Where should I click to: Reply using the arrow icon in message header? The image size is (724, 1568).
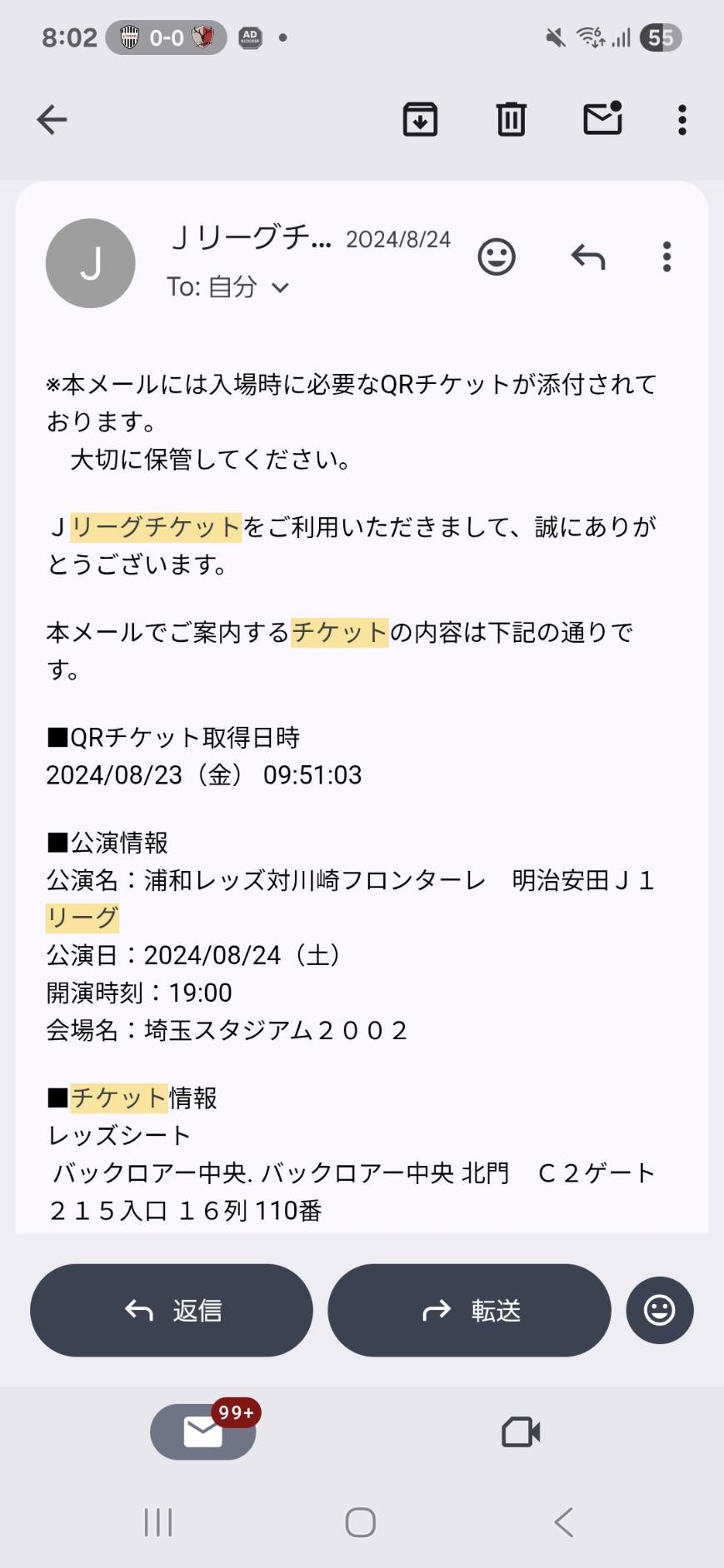click(588, 257)
